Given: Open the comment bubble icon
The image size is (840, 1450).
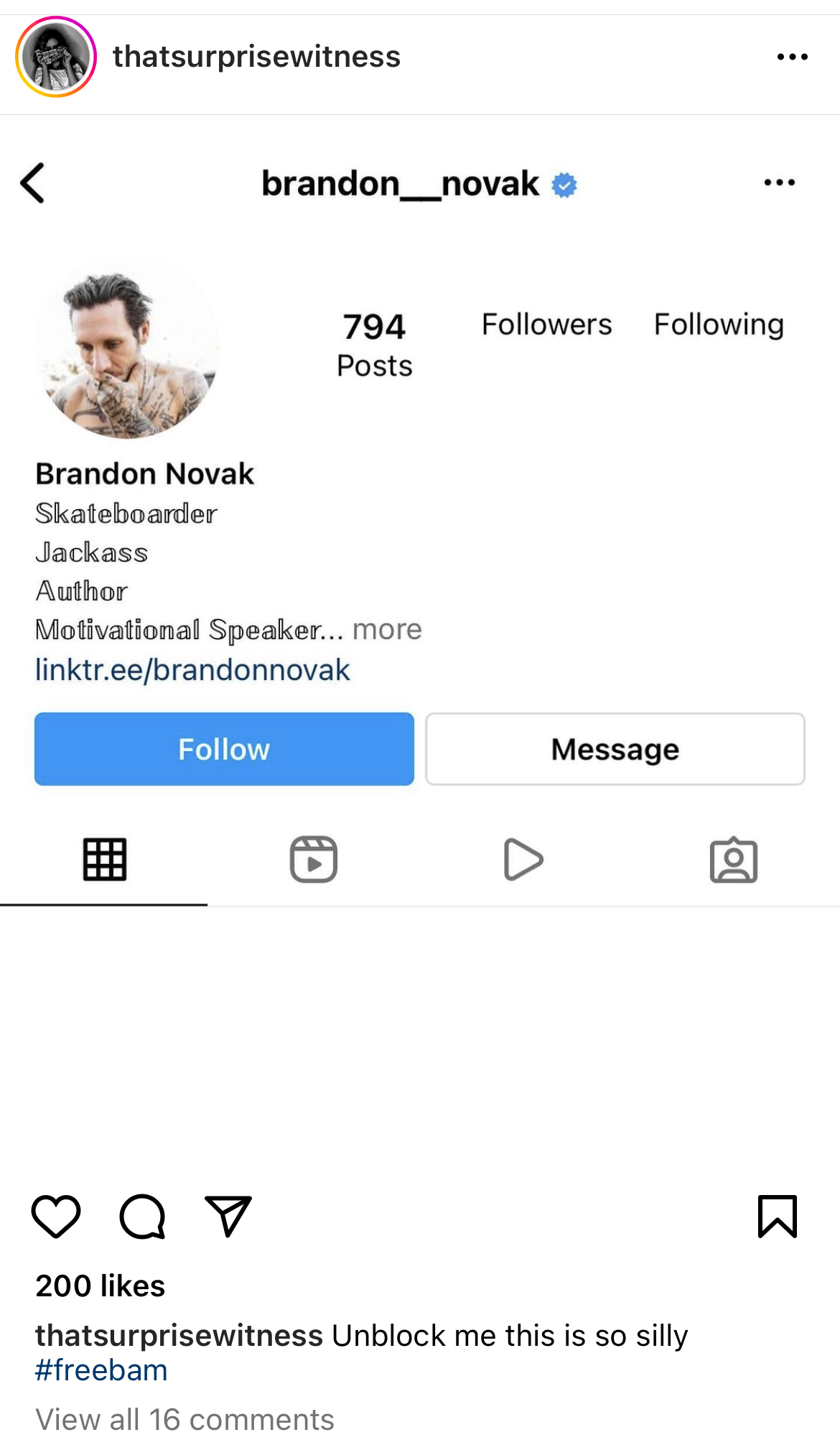Looking at the screenshot, I should coord(142,1217).
